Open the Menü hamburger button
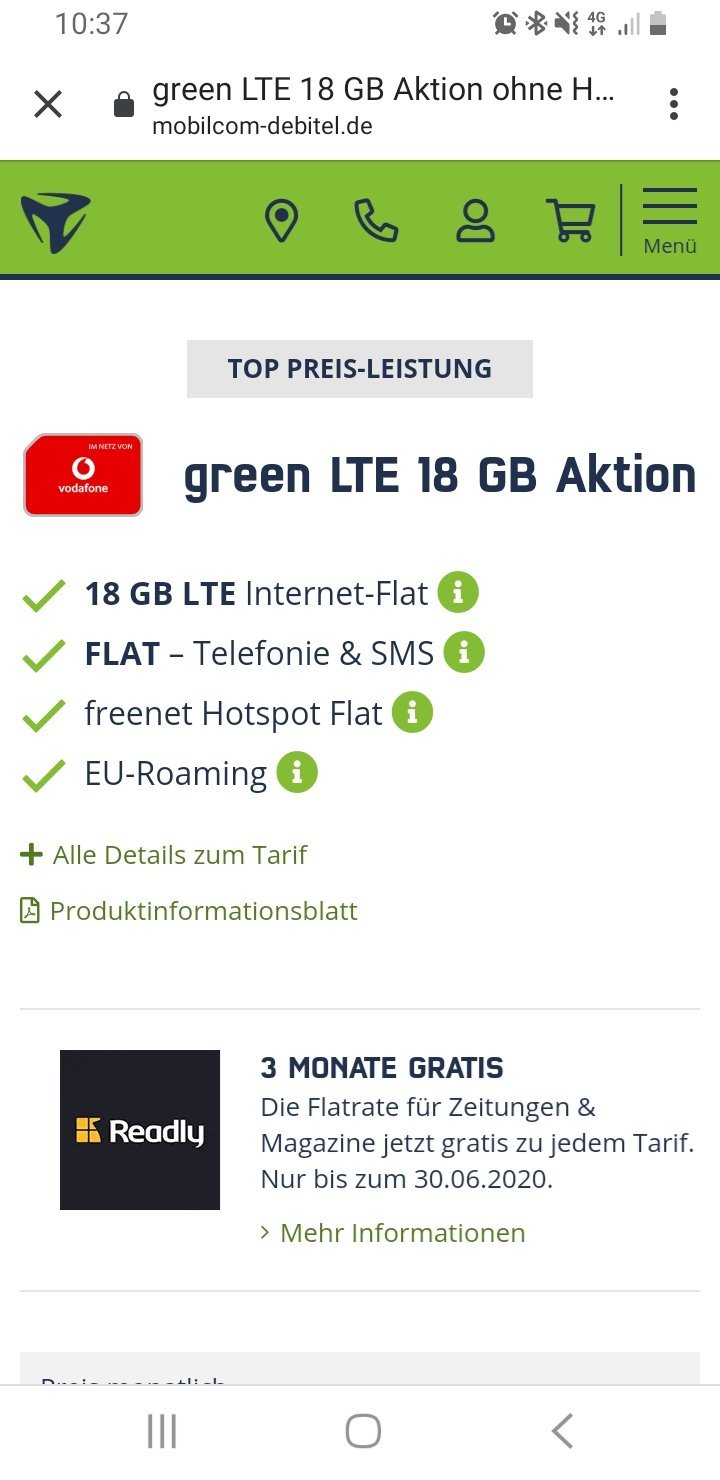720x1480 pixels. pos(670,220)
